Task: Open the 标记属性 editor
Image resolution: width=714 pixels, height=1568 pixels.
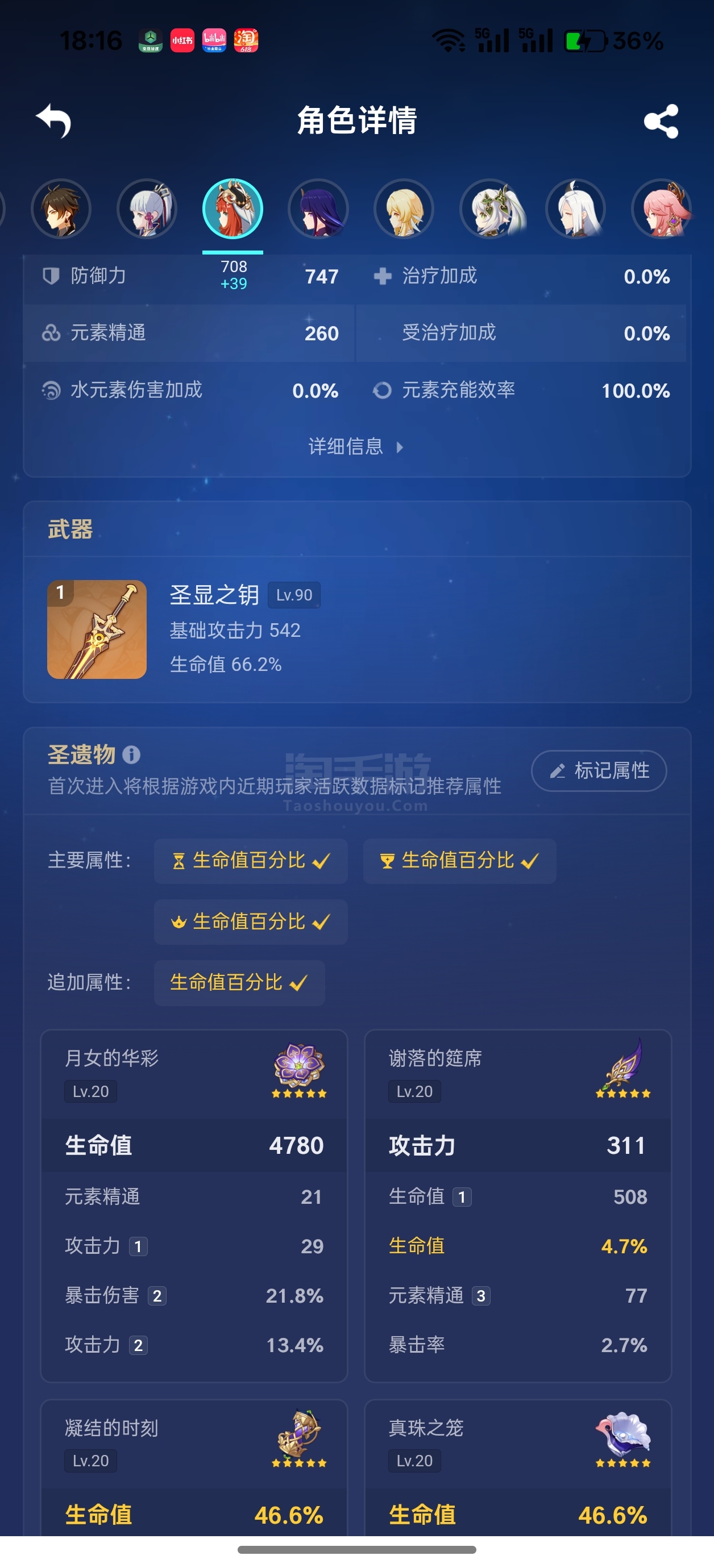Action: [599, 770]
